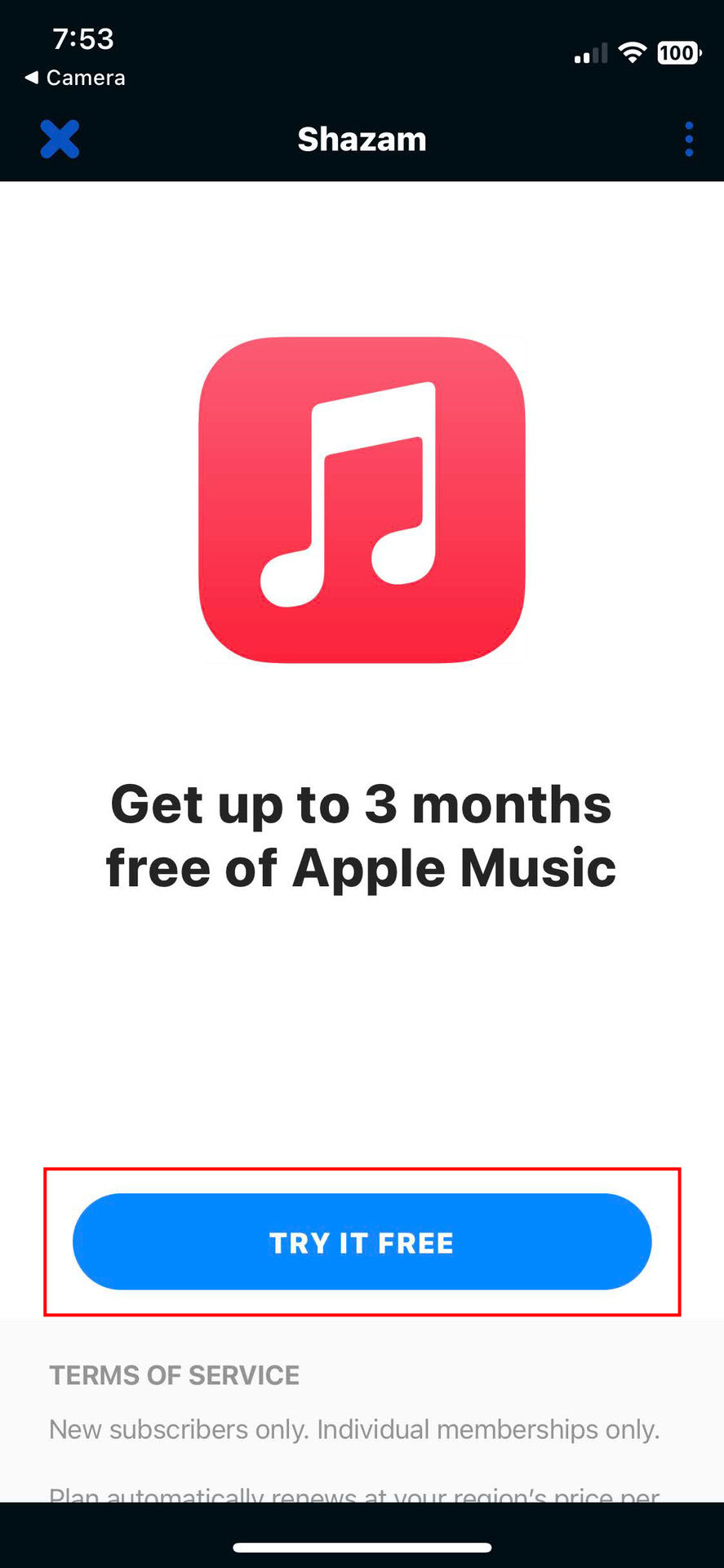
Task: Open the three-dot overflow menu
Action: point(689,140)
